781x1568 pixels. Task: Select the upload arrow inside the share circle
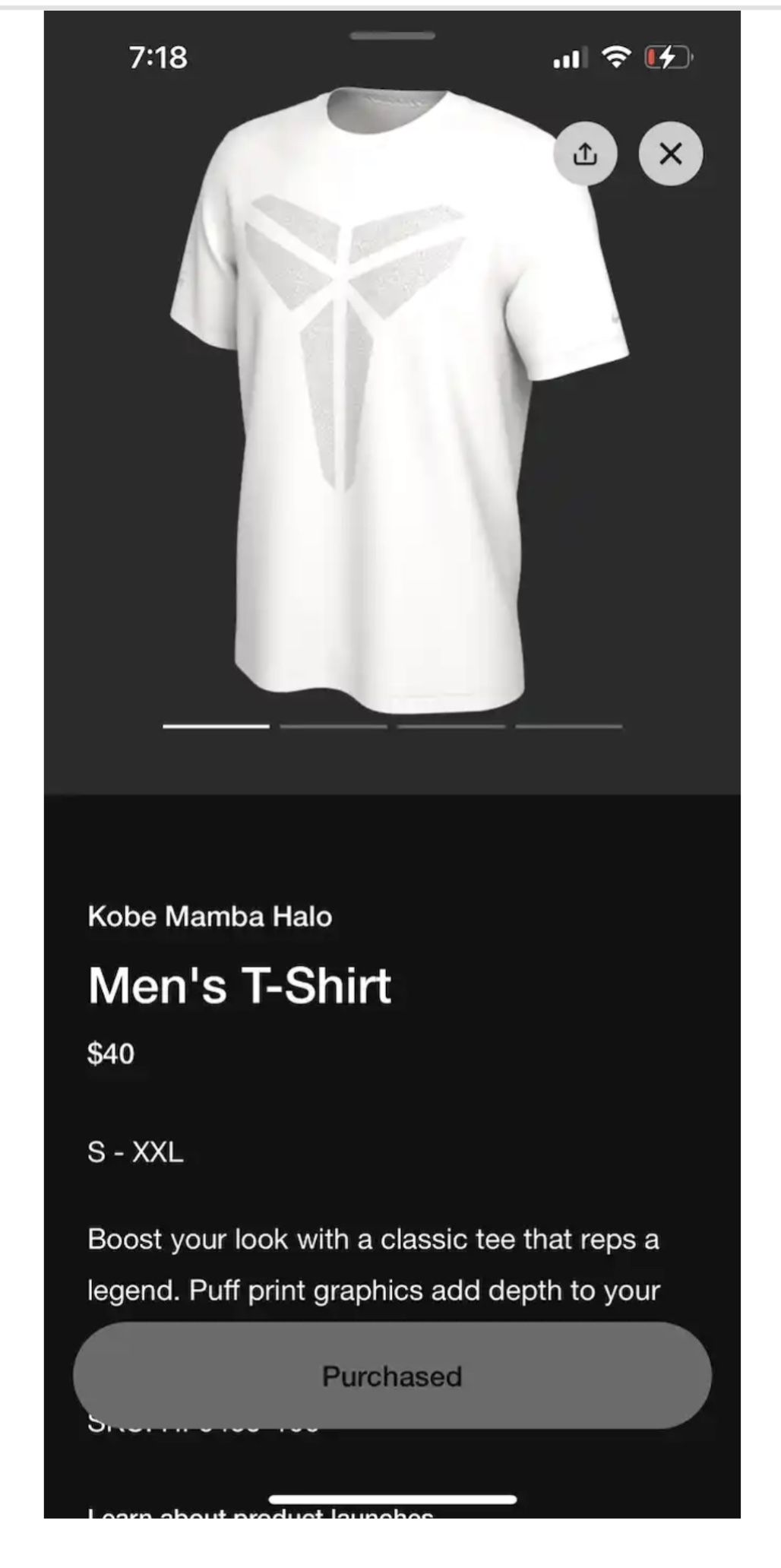click(585, 154)
